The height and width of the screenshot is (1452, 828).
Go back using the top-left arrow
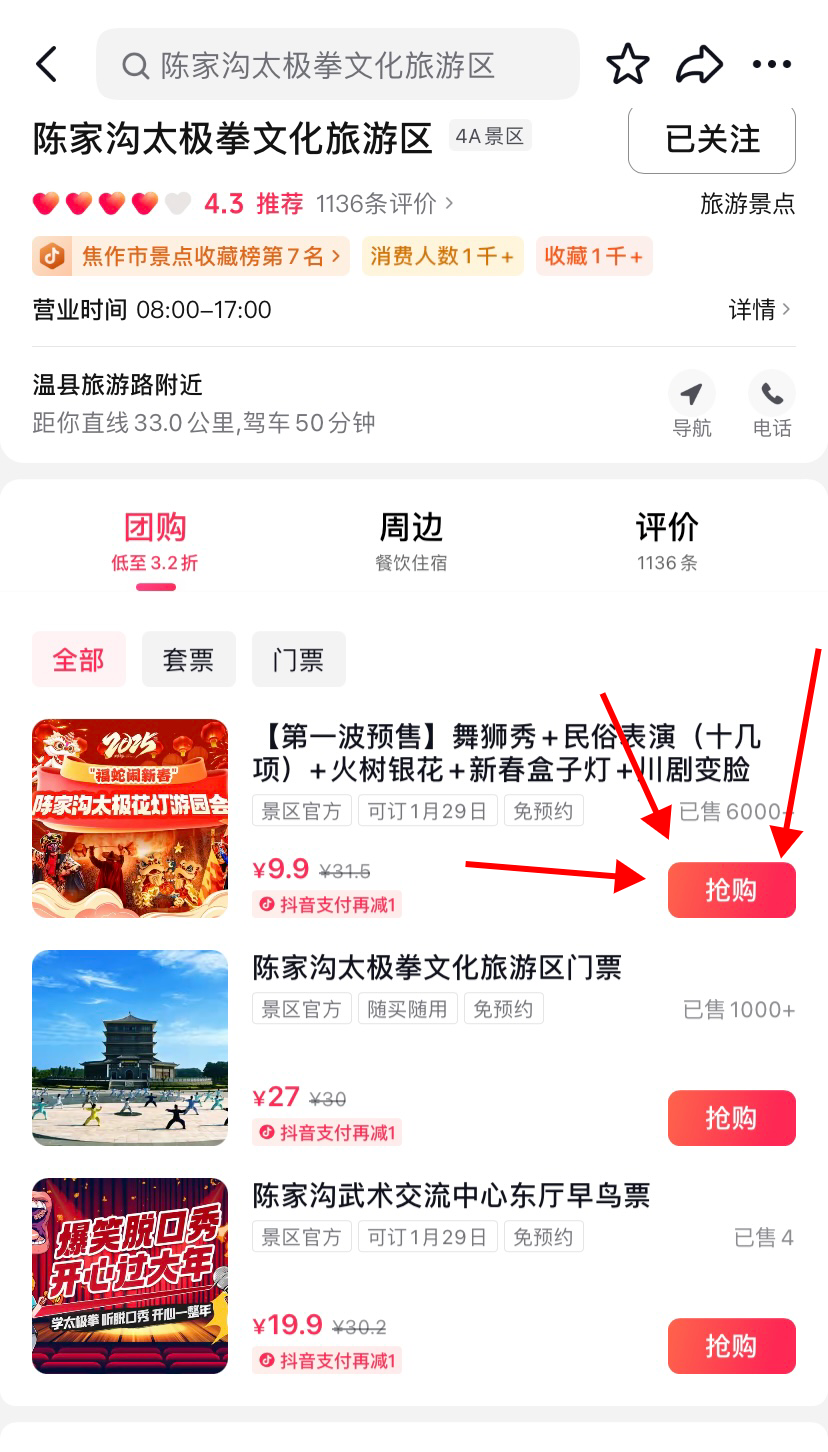tap(46, 65)
